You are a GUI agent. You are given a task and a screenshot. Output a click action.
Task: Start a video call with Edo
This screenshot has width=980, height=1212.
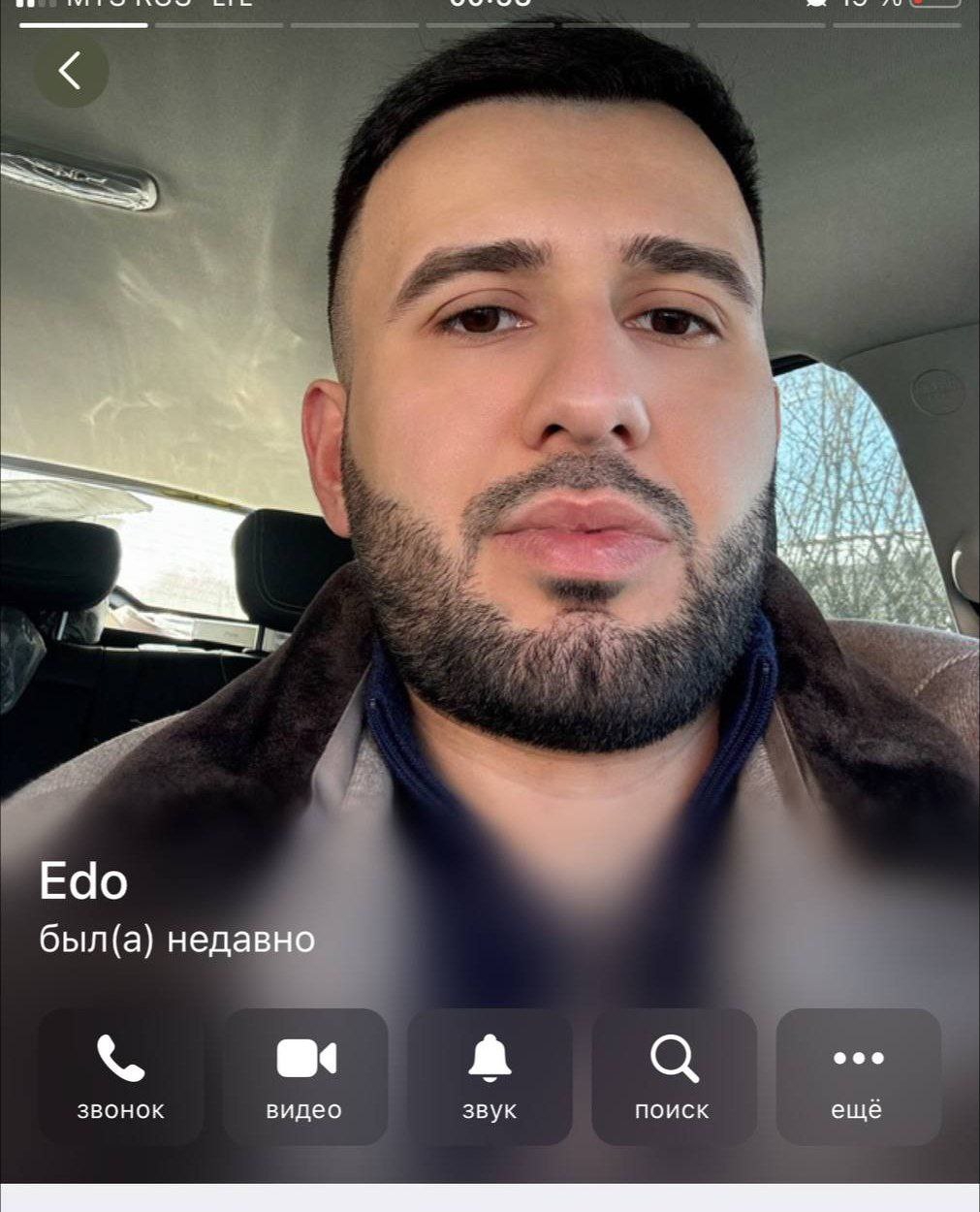click(305, 1076)
